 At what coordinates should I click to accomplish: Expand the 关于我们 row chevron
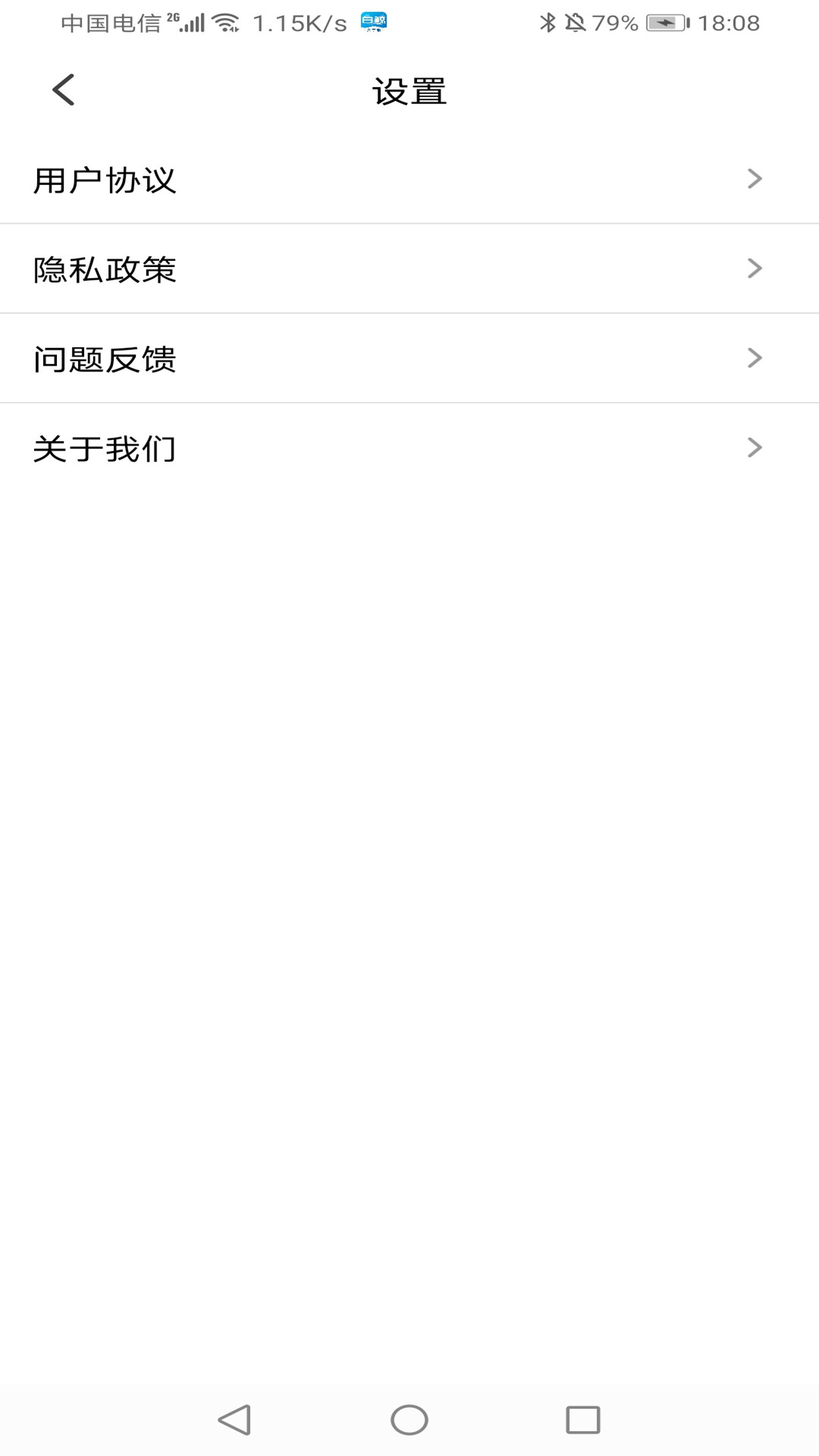[x=753, y=447]
